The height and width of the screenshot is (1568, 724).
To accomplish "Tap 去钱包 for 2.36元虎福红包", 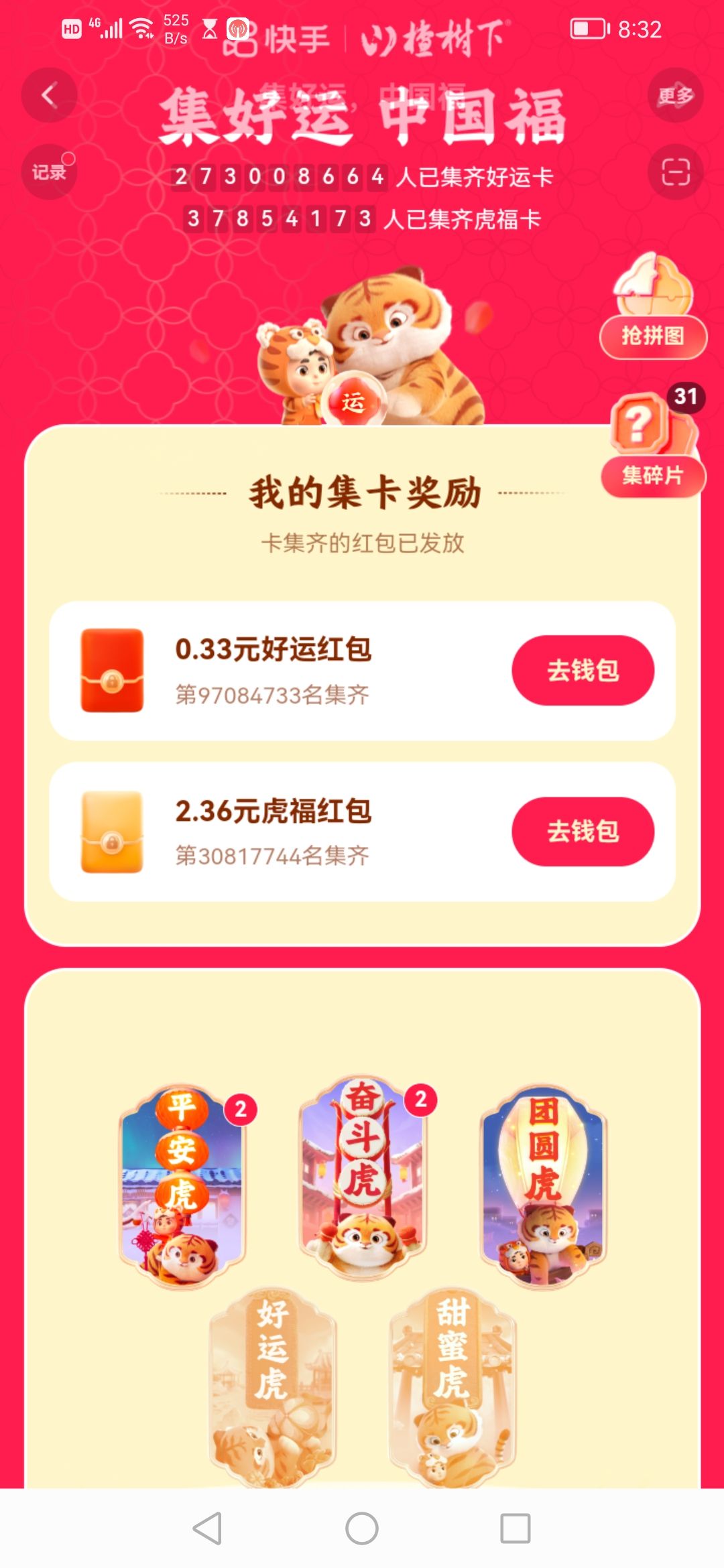I will (583, 831).
